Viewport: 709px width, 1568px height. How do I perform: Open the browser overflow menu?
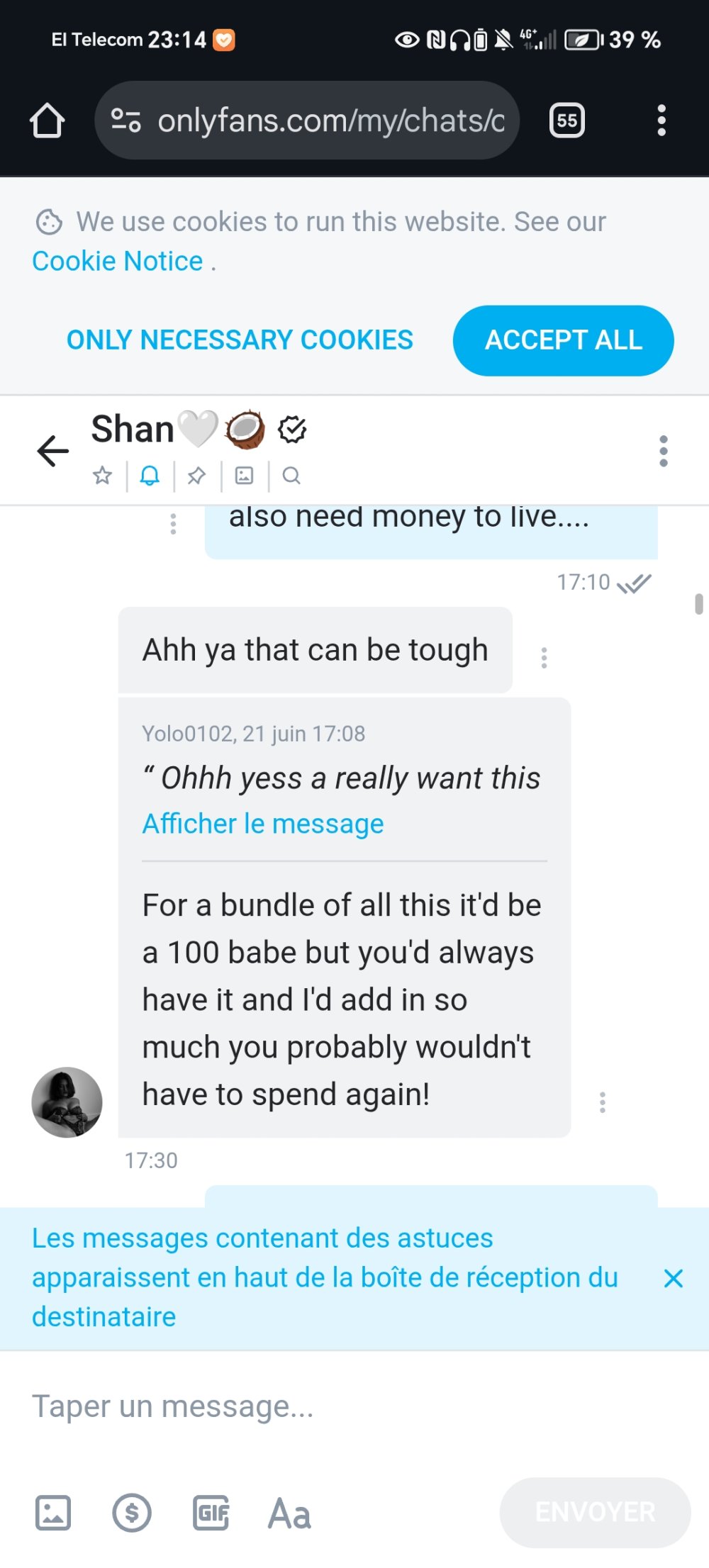coord(661,121)
